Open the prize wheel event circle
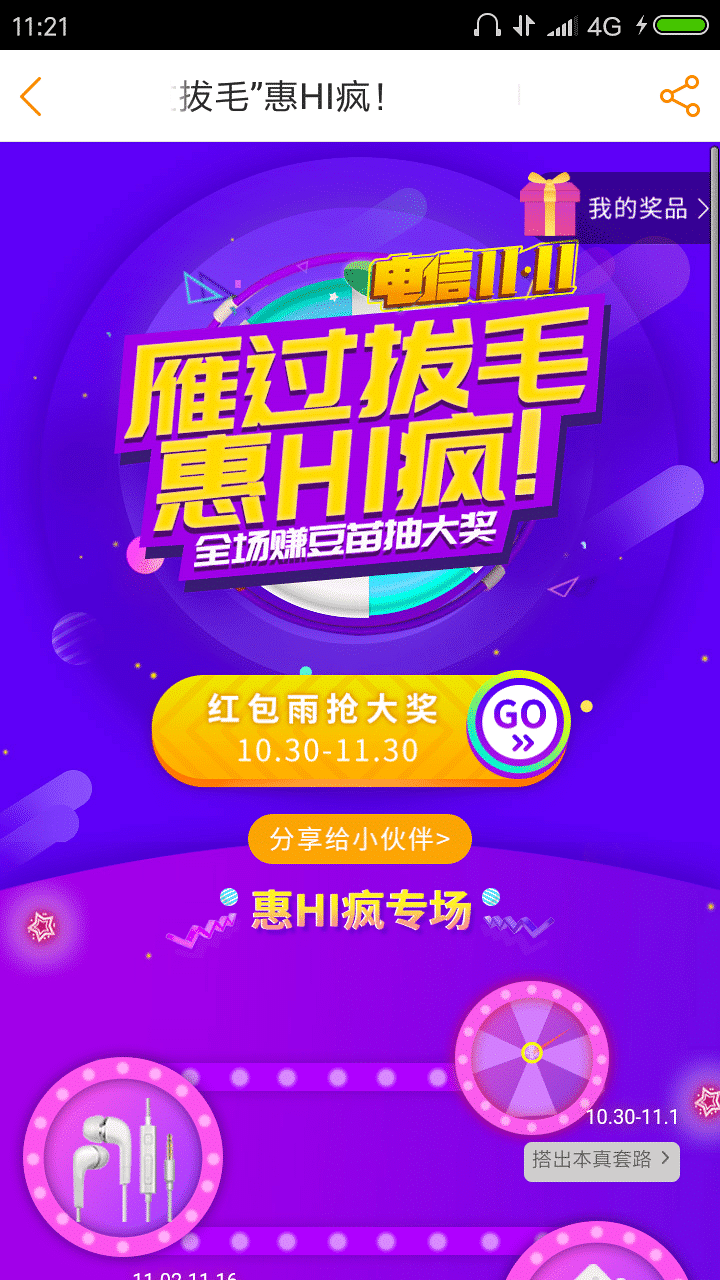Screen dimensions: 720x1280 tap(531, 1056)
